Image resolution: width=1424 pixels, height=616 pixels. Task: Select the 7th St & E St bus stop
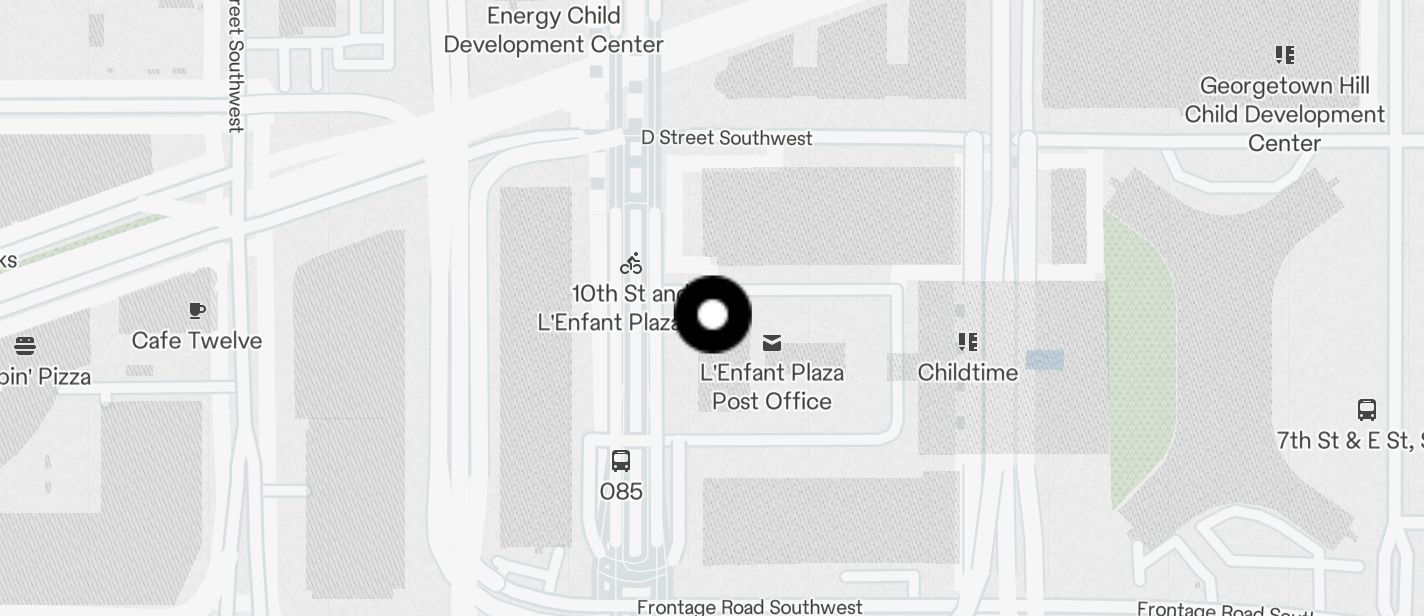[x=1367, y=409]
